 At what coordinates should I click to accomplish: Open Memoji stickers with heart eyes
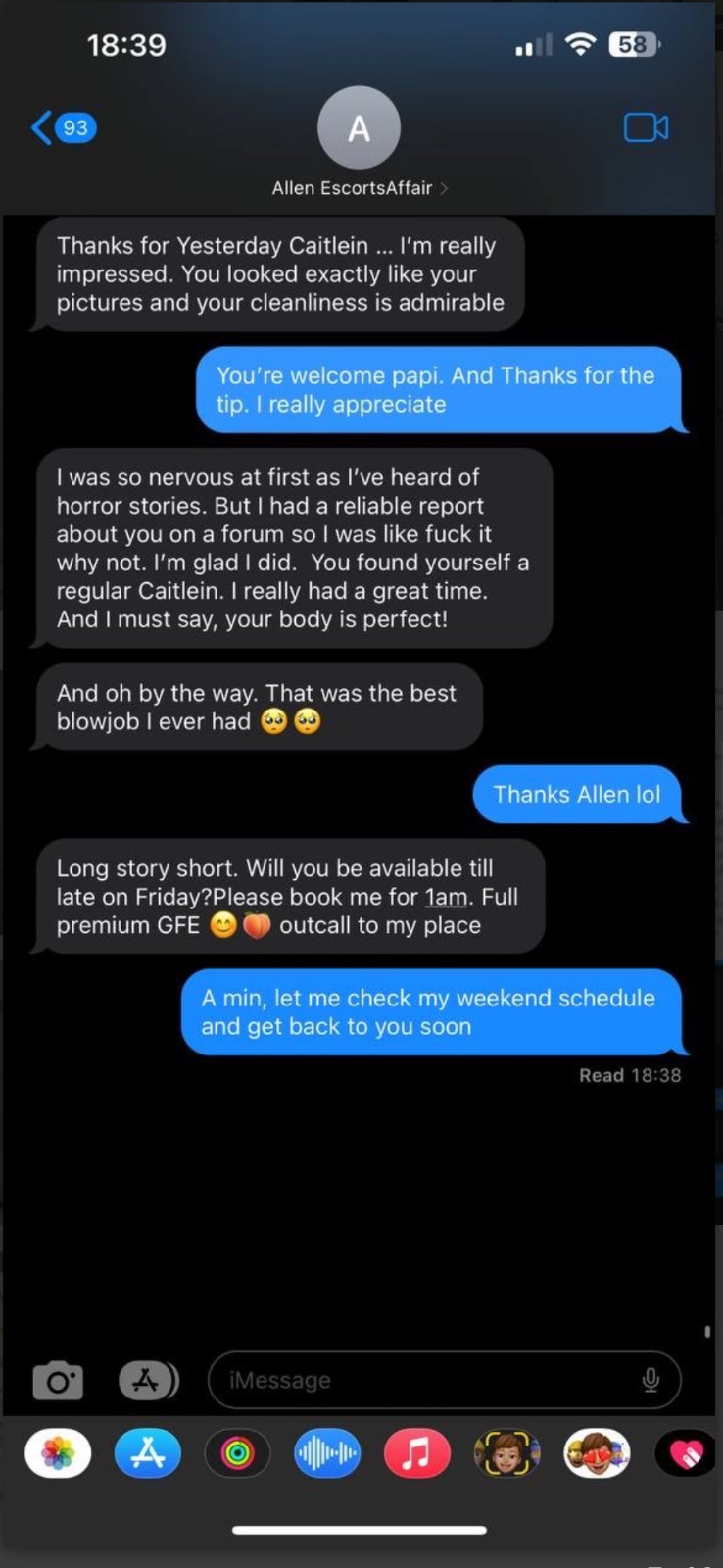pyautogui.click(x=597, y=1453)
